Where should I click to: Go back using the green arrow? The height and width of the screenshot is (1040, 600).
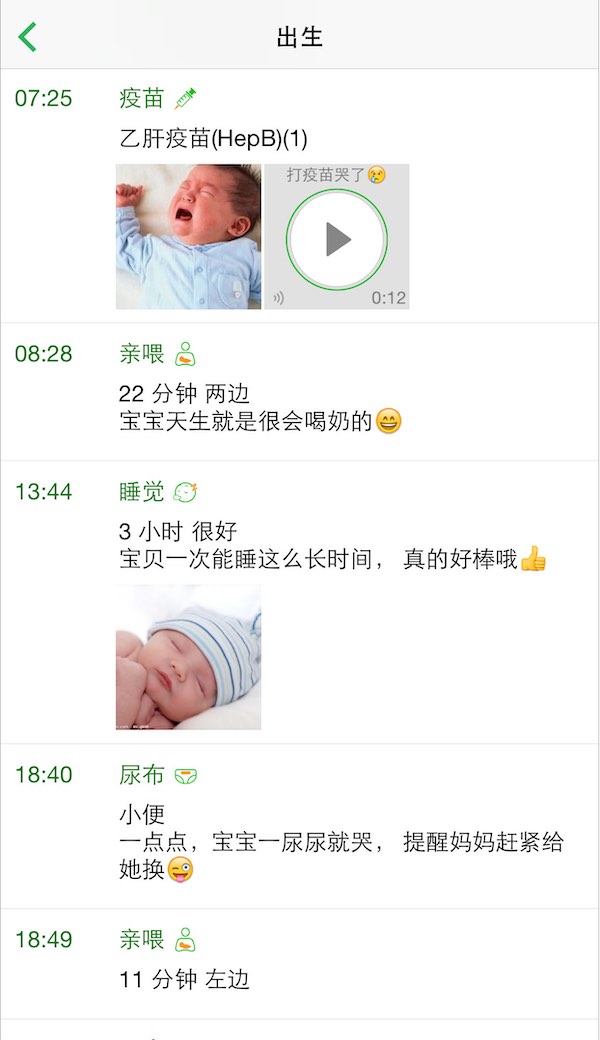(x=28, y=37)
